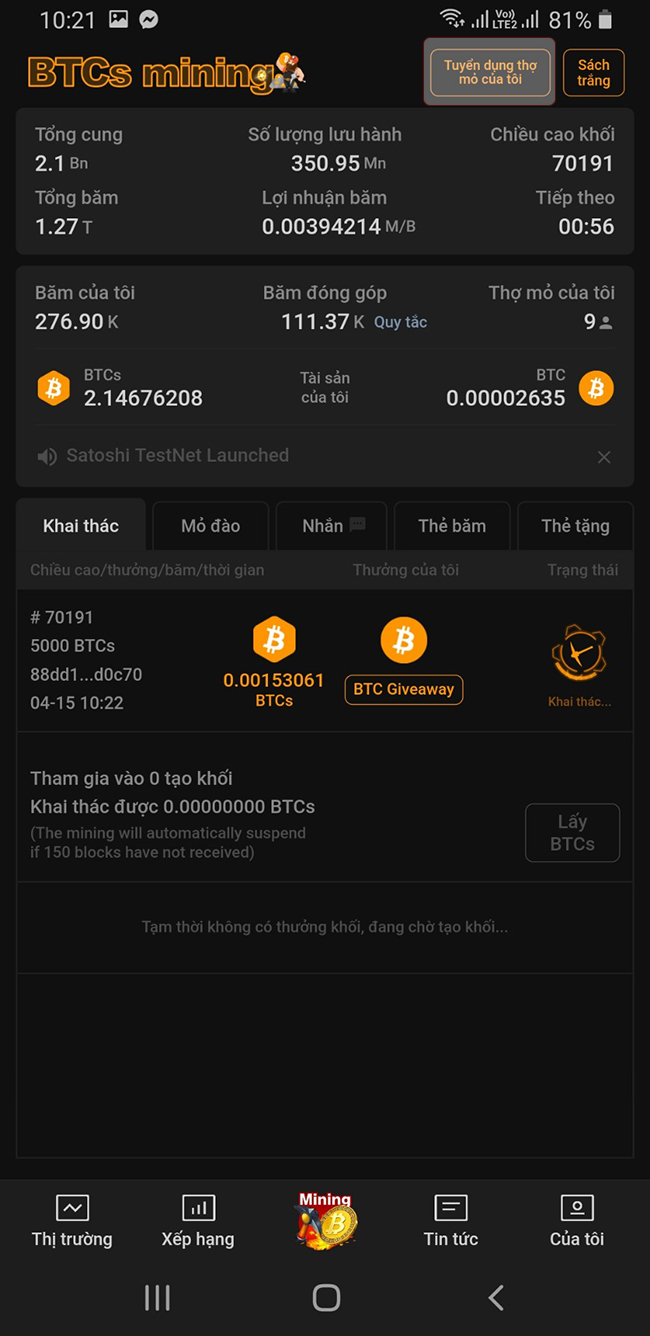The height and width of the screenshot is (1336, 650).
Task: Switch to the 'Thẻ băm' tab
Action: (452, 526)
